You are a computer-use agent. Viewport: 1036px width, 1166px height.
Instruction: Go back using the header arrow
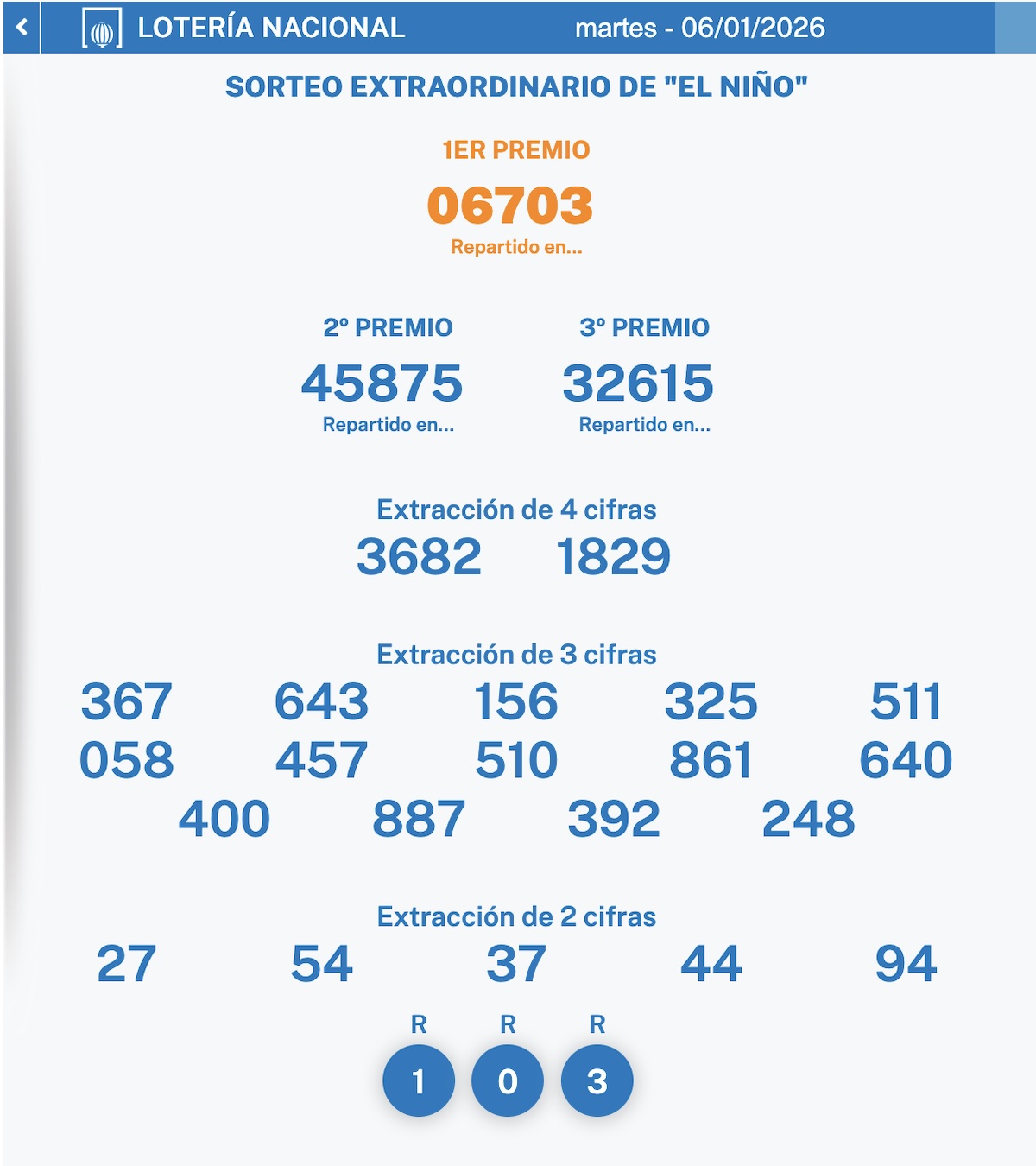pos(22,28)
